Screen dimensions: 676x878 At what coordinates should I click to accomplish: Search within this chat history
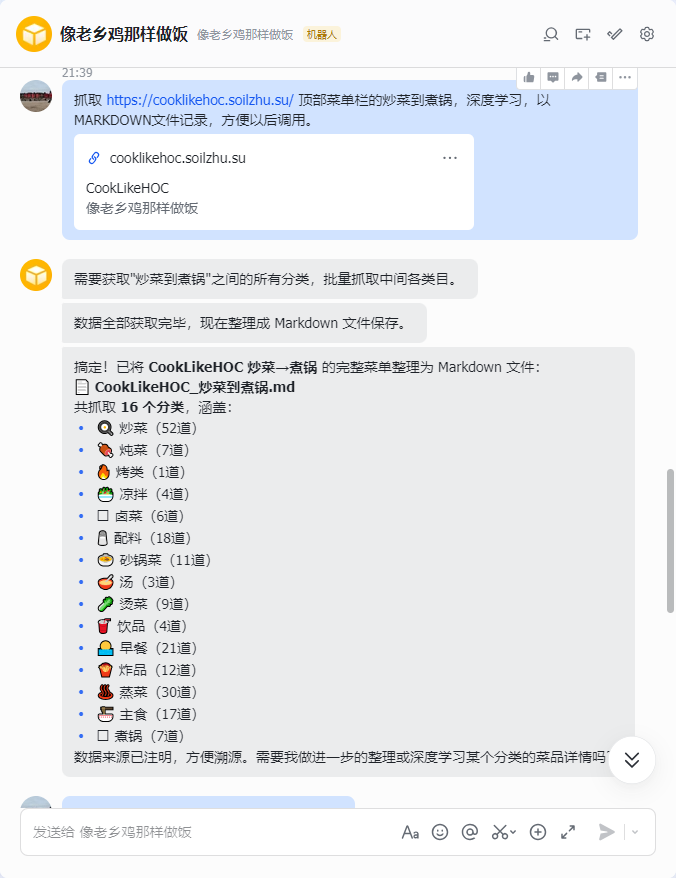(x=551, y=34)
